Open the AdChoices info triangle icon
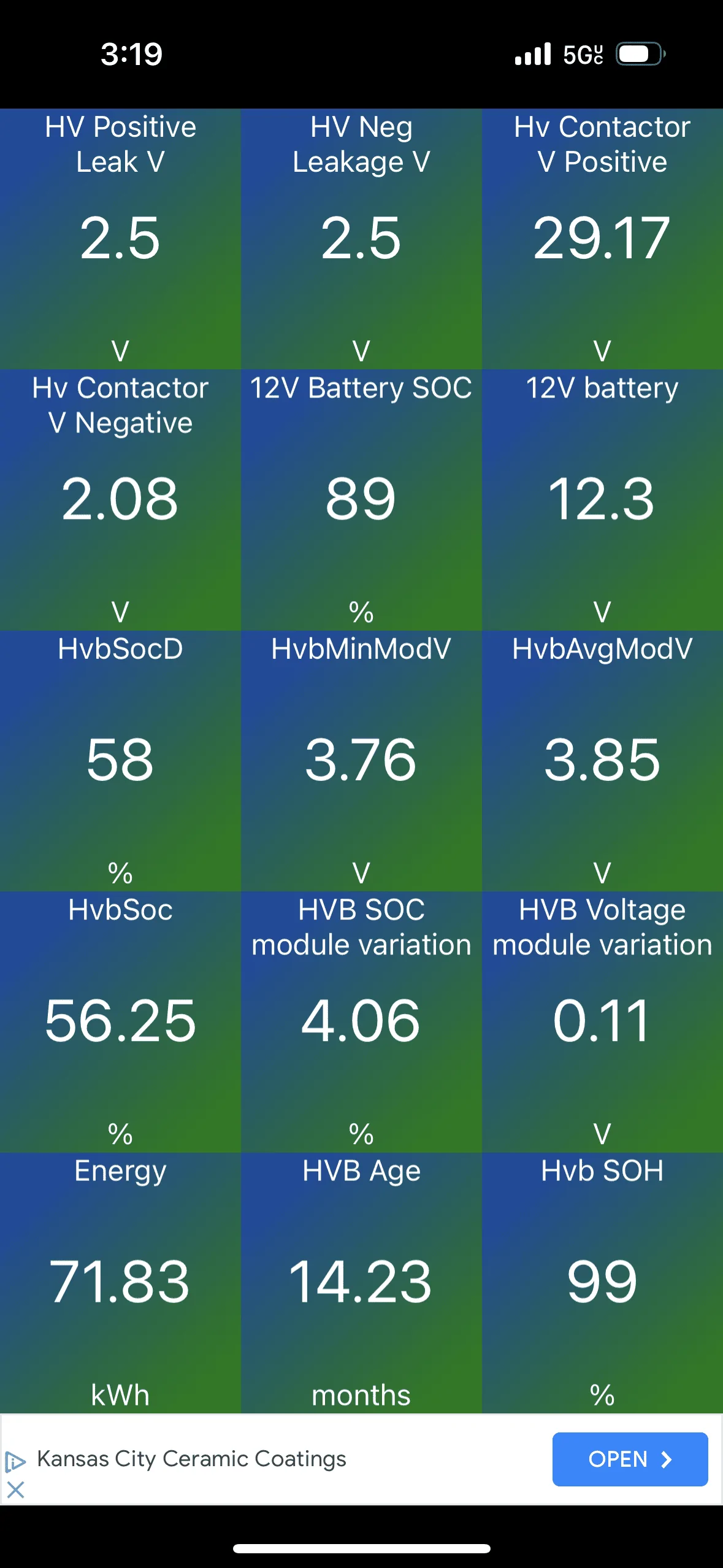The height and width of the screenshot is (1568, 723). point(15,1462)
